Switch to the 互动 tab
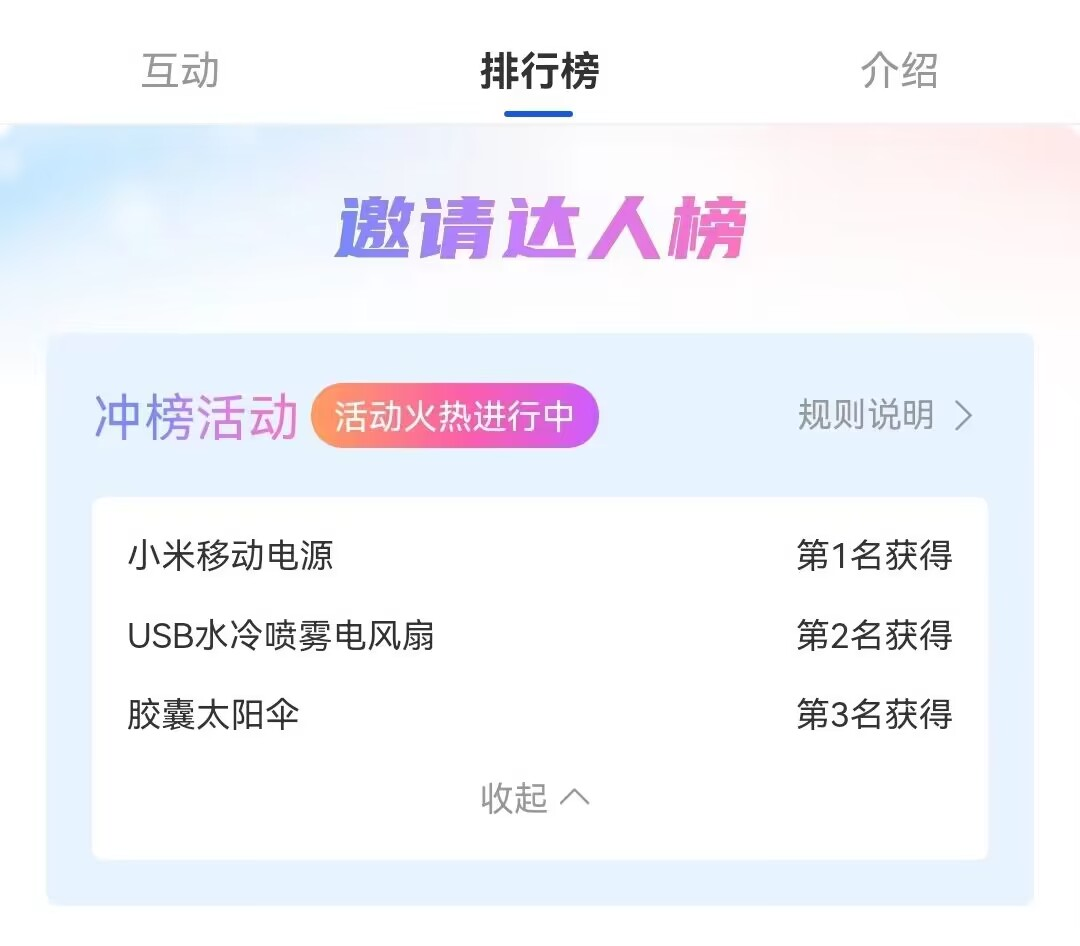This screenshot has height=946, width=1080. (x=180, y=72)
